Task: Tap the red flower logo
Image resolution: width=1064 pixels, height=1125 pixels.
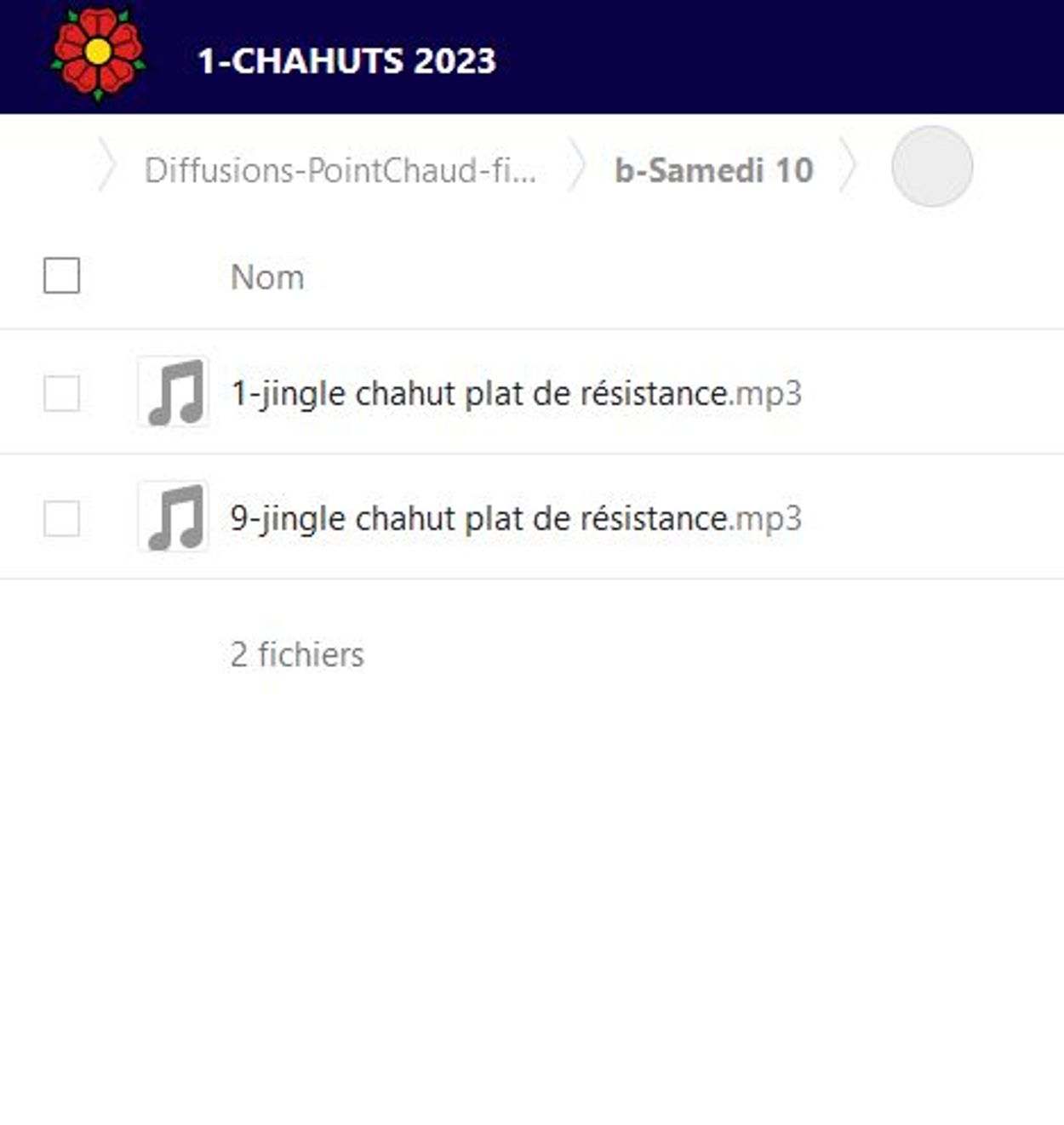Action: 98,53
